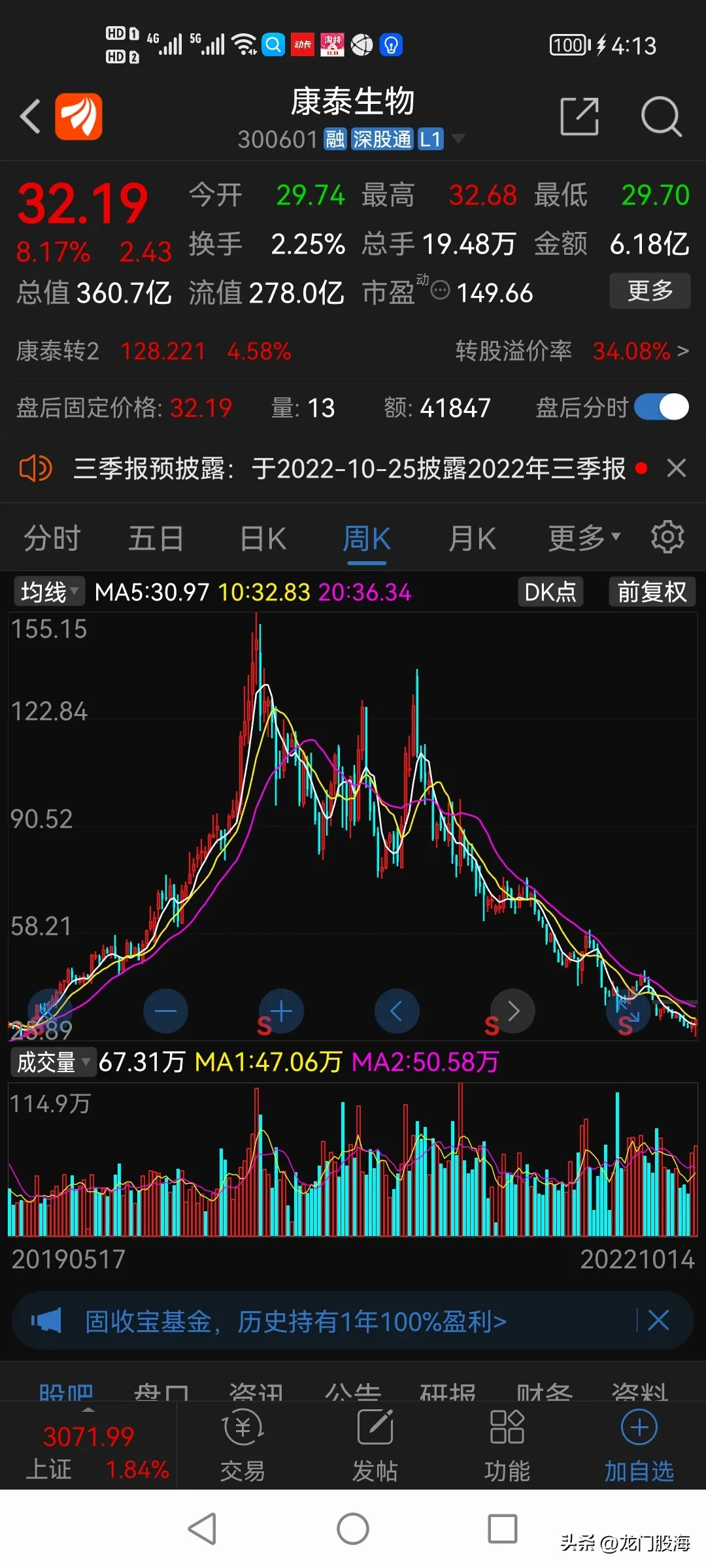Close the 固收宝基金 promotion banner
Image resolution: width=706 pixels, height=1568 pixels.
coord(658,1320)
